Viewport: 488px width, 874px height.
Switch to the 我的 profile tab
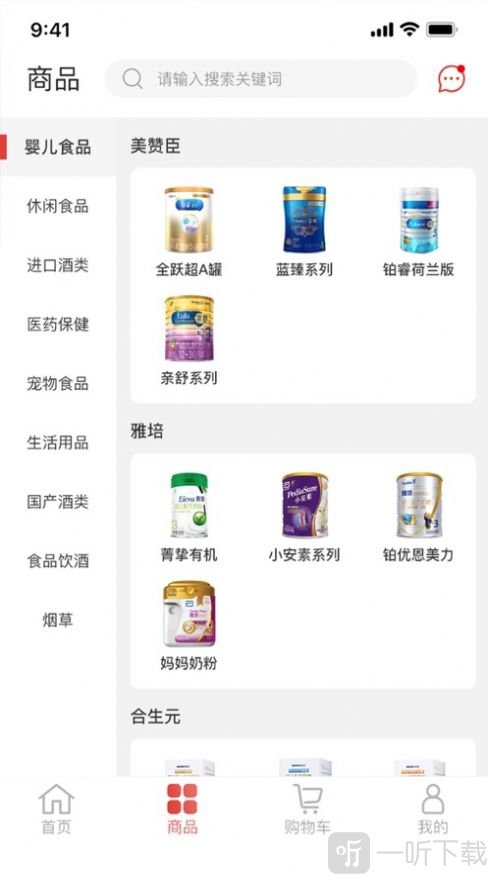433,808
